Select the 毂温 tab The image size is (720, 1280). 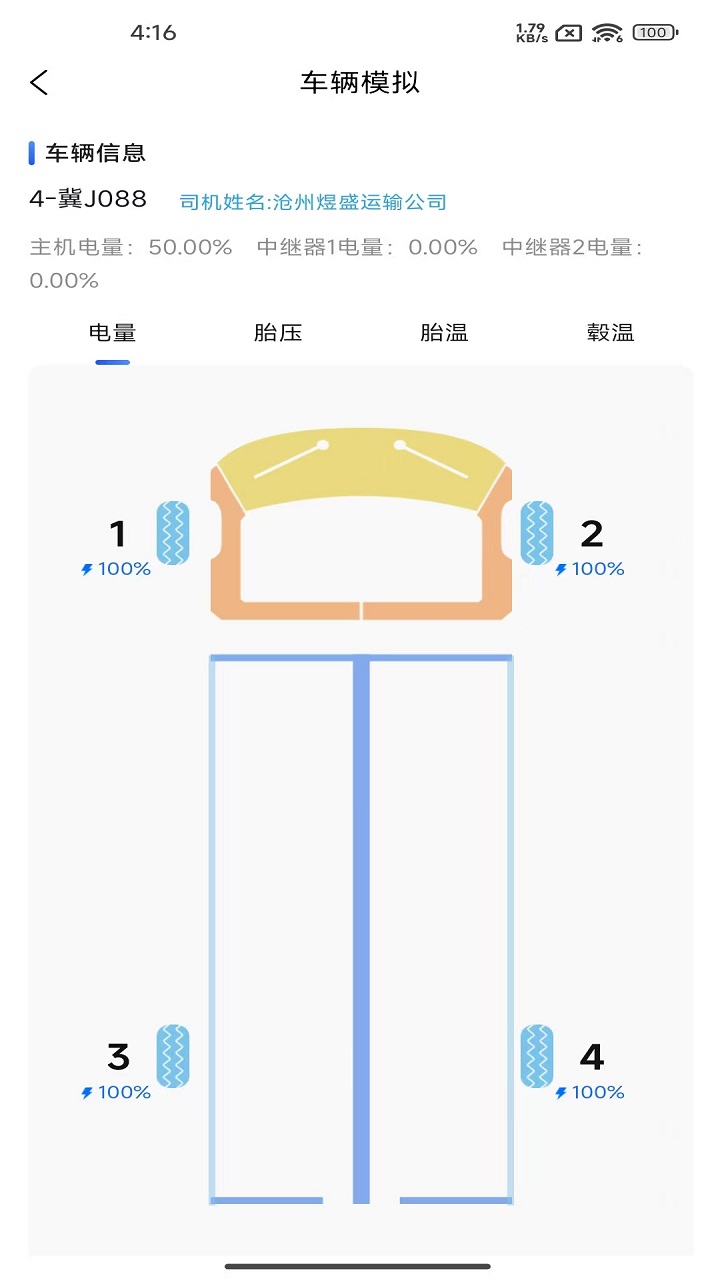click(x=610, y=332)
